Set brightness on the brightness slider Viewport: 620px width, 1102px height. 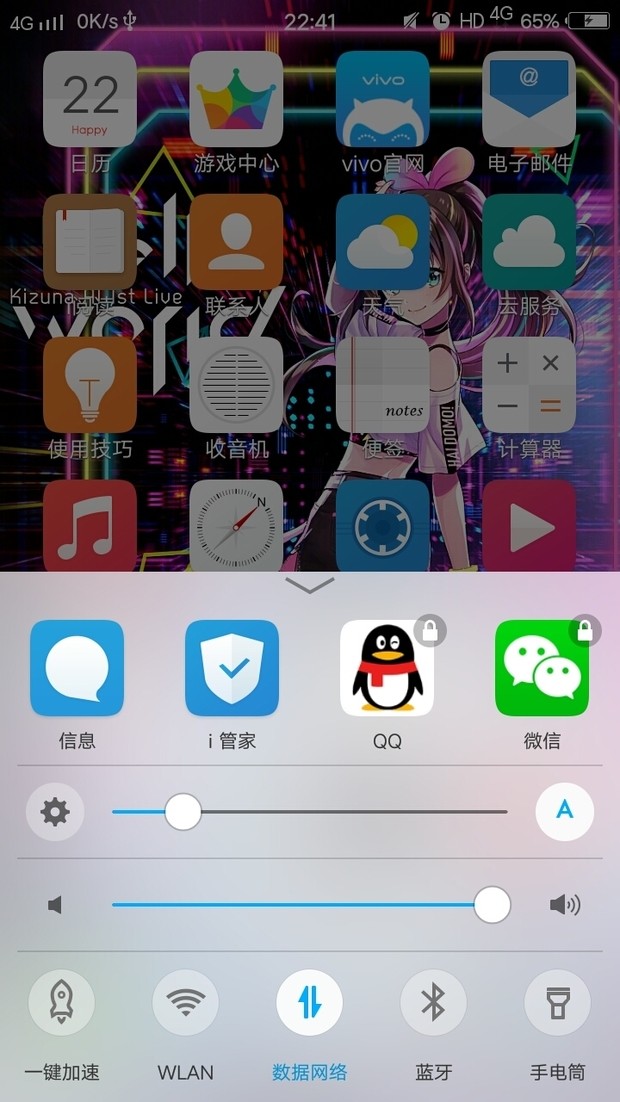point(183,812)
